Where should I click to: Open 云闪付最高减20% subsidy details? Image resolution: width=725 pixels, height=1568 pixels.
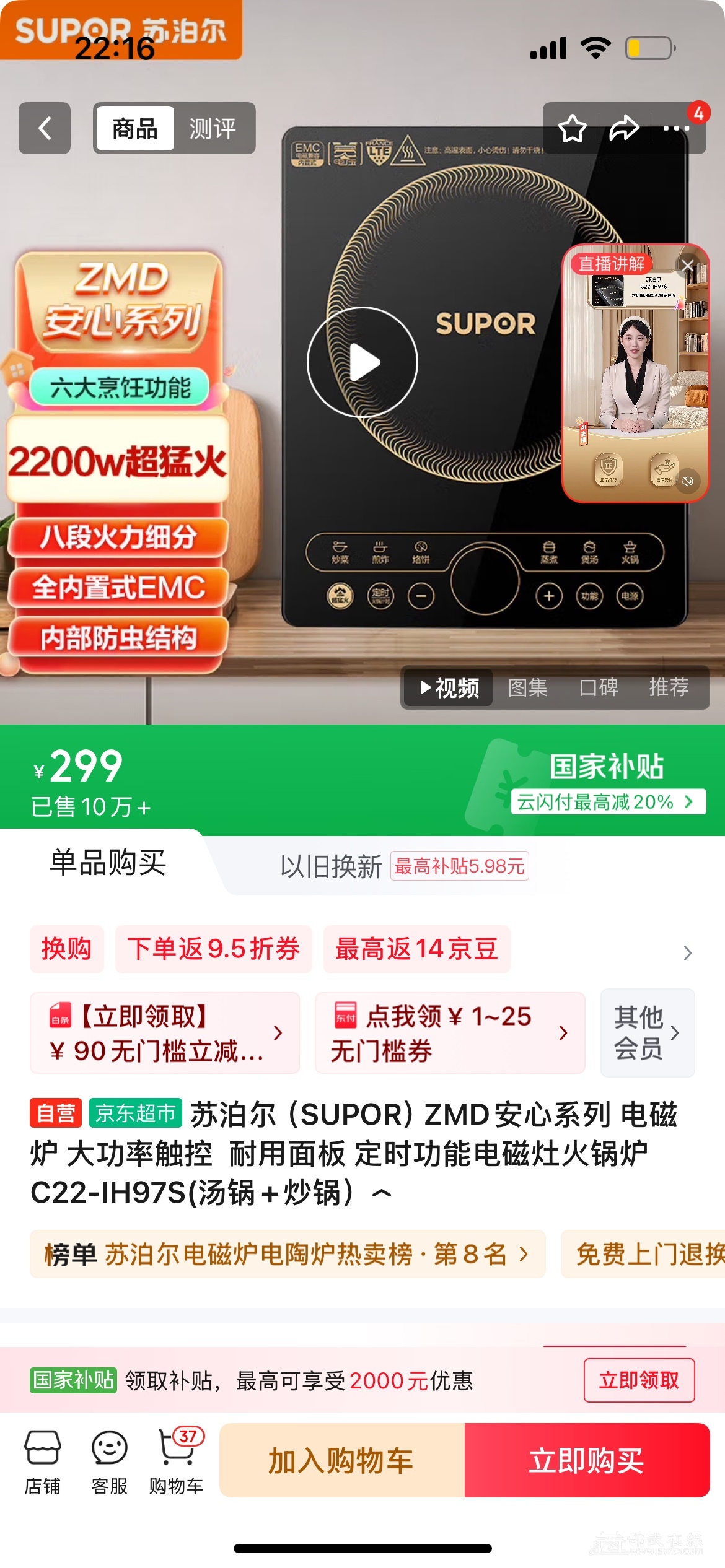(607, 802)
